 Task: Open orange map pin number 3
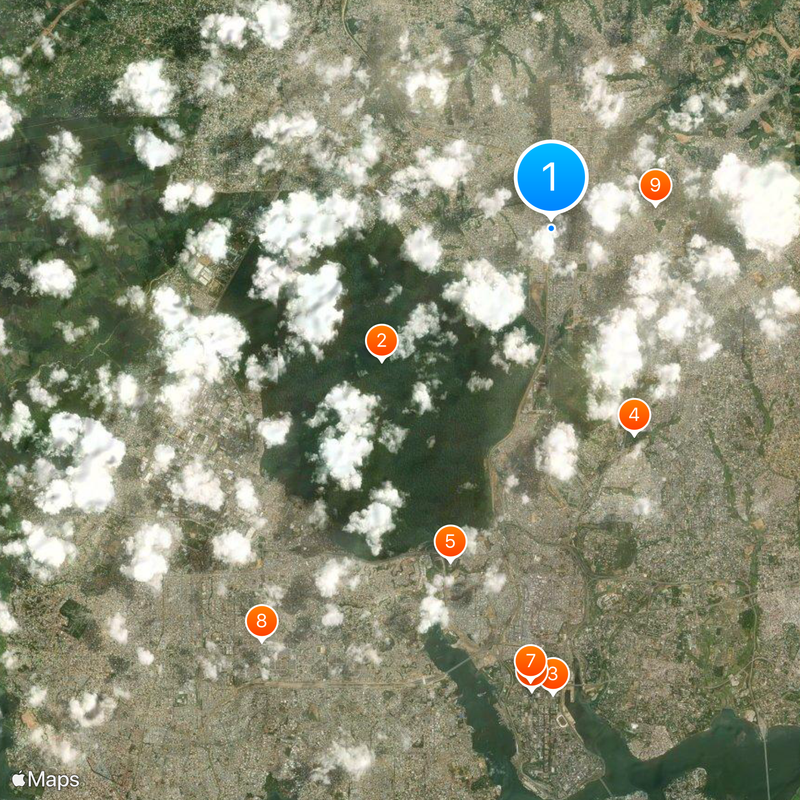point(556,675)
